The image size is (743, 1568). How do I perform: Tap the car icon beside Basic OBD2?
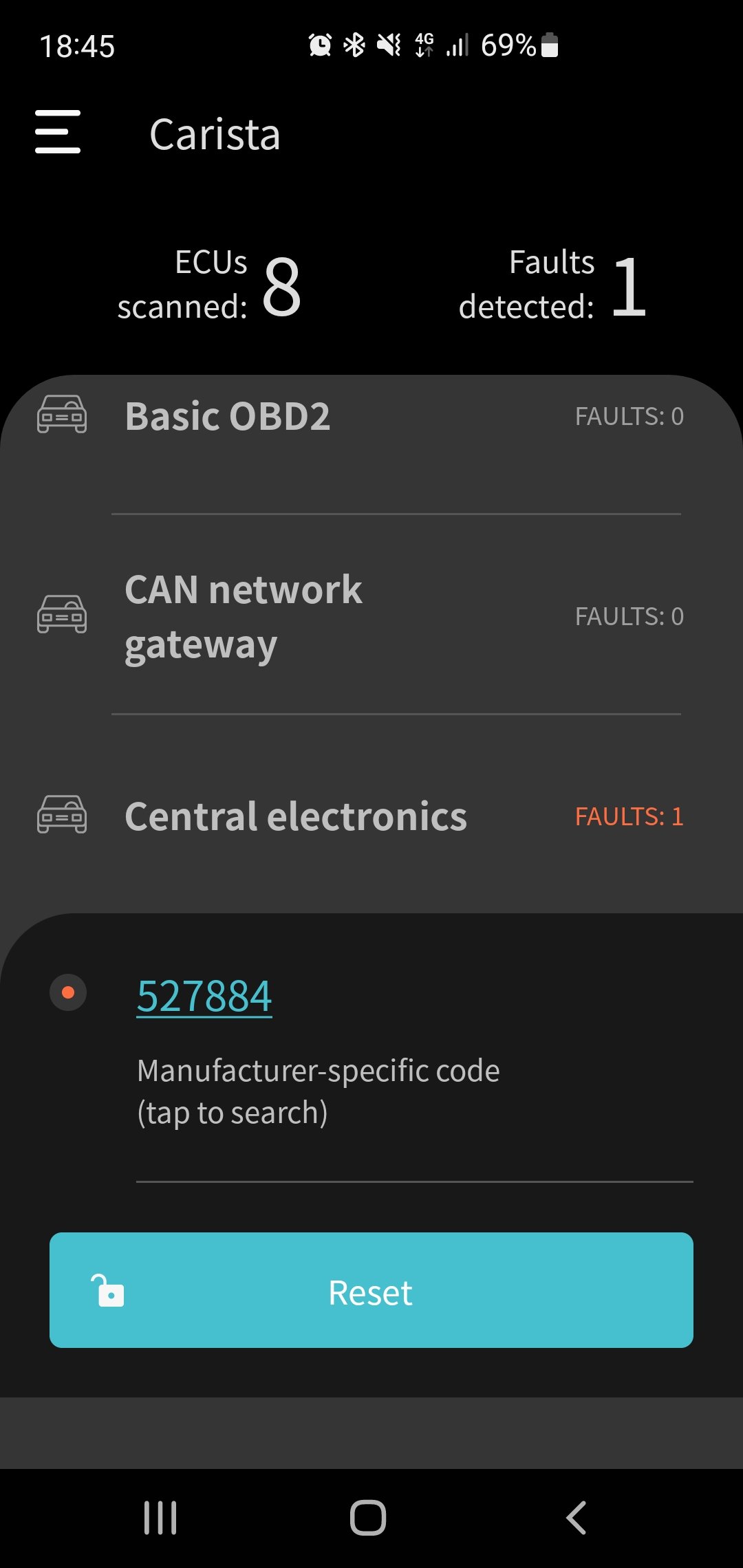[62, 416]
